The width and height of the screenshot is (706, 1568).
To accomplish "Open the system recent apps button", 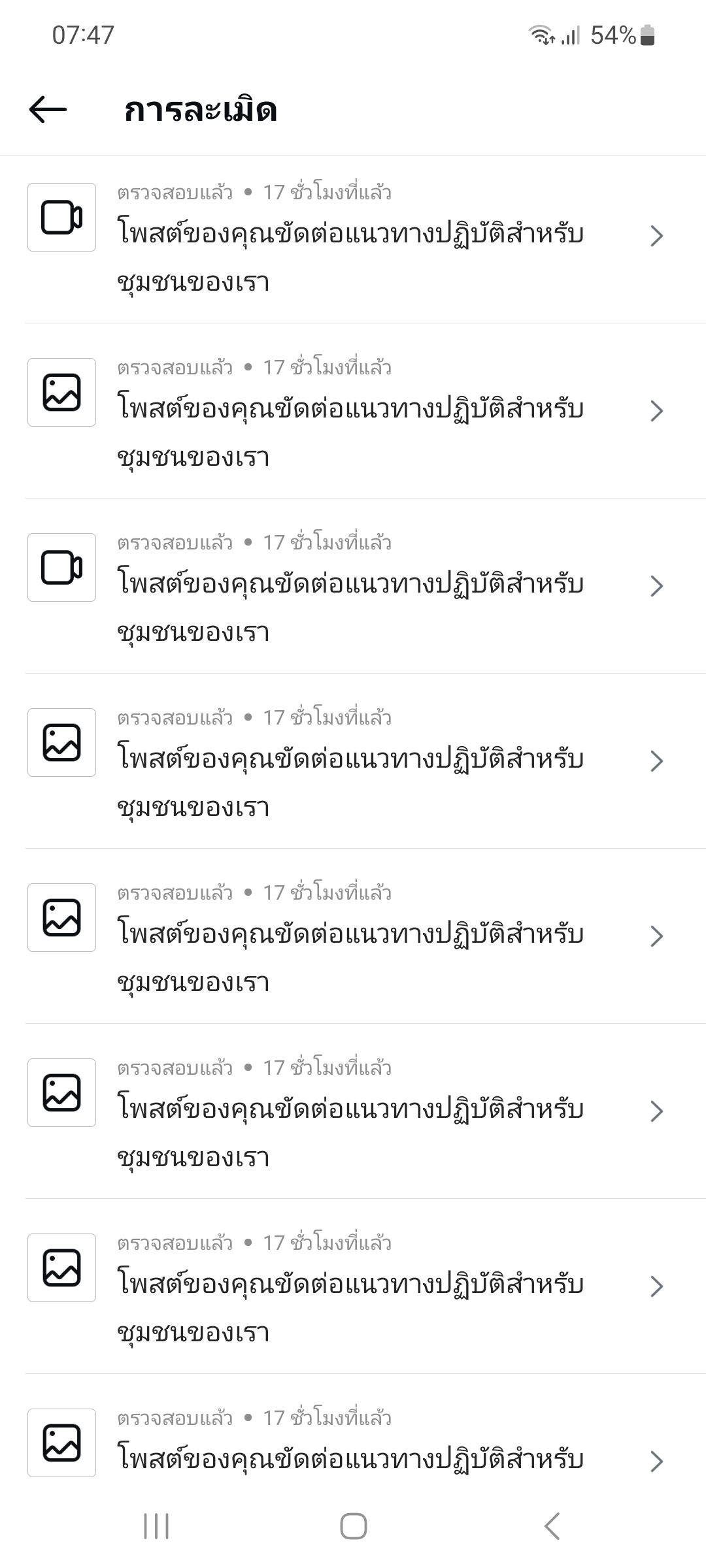I will point(156,1526).
